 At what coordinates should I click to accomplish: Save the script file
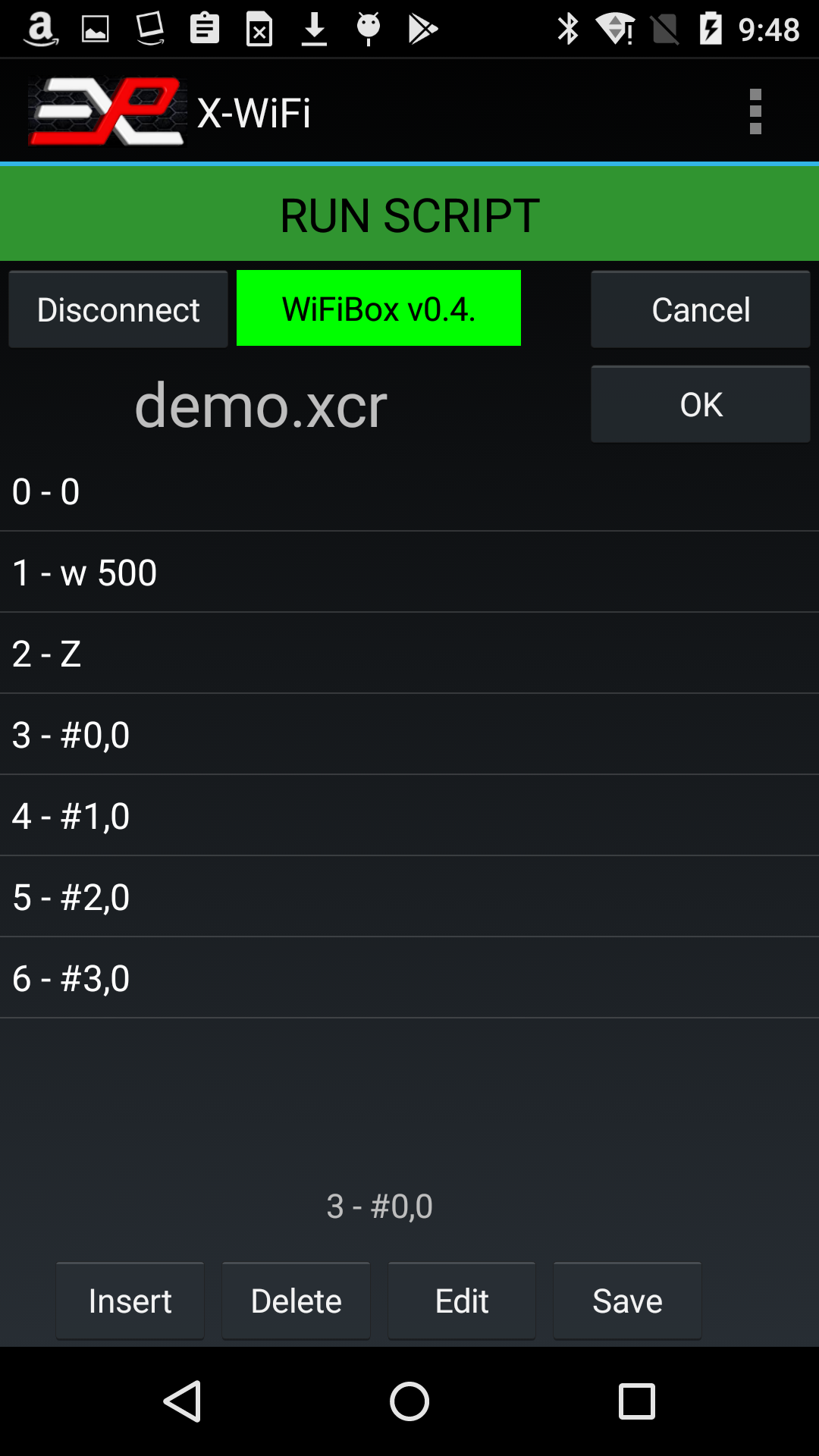pos(627,1301)
